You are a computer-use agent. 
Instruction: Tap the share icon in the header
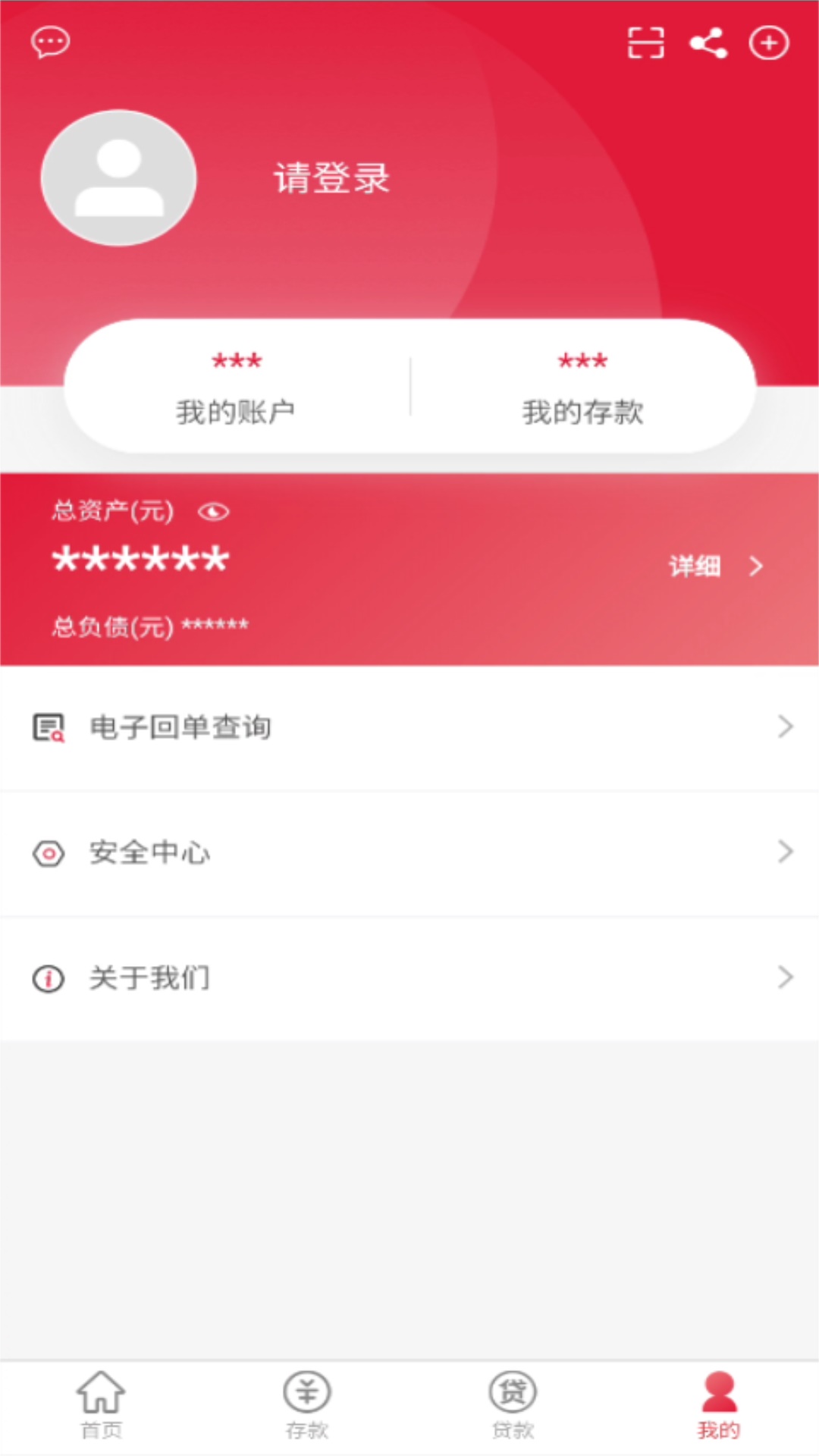(708, 42)
